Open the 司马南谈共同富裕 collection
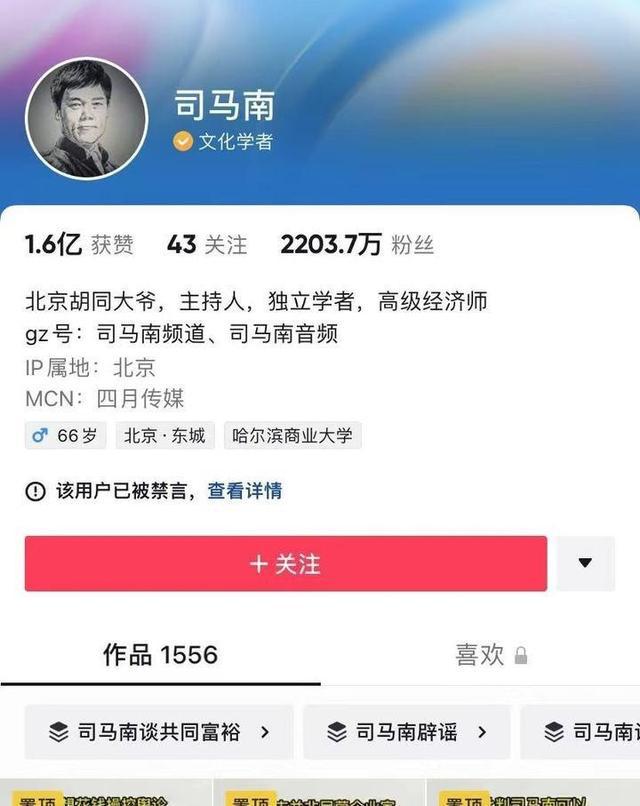This screenshot has width=640, height=806. pos(160,732)
